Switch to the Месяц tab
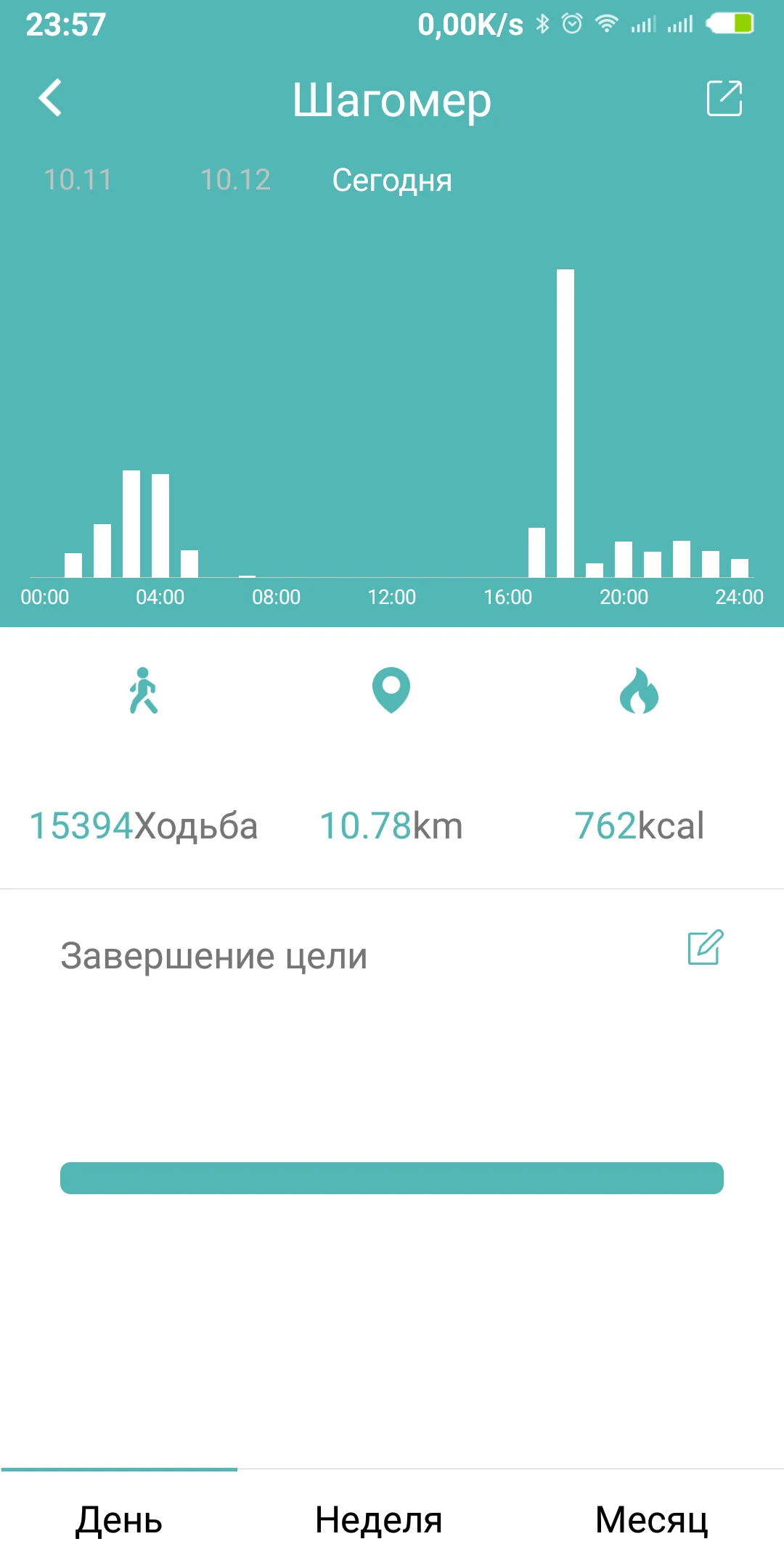Viewport: 784px width, 1568px height. click(x=651, y=1520)
